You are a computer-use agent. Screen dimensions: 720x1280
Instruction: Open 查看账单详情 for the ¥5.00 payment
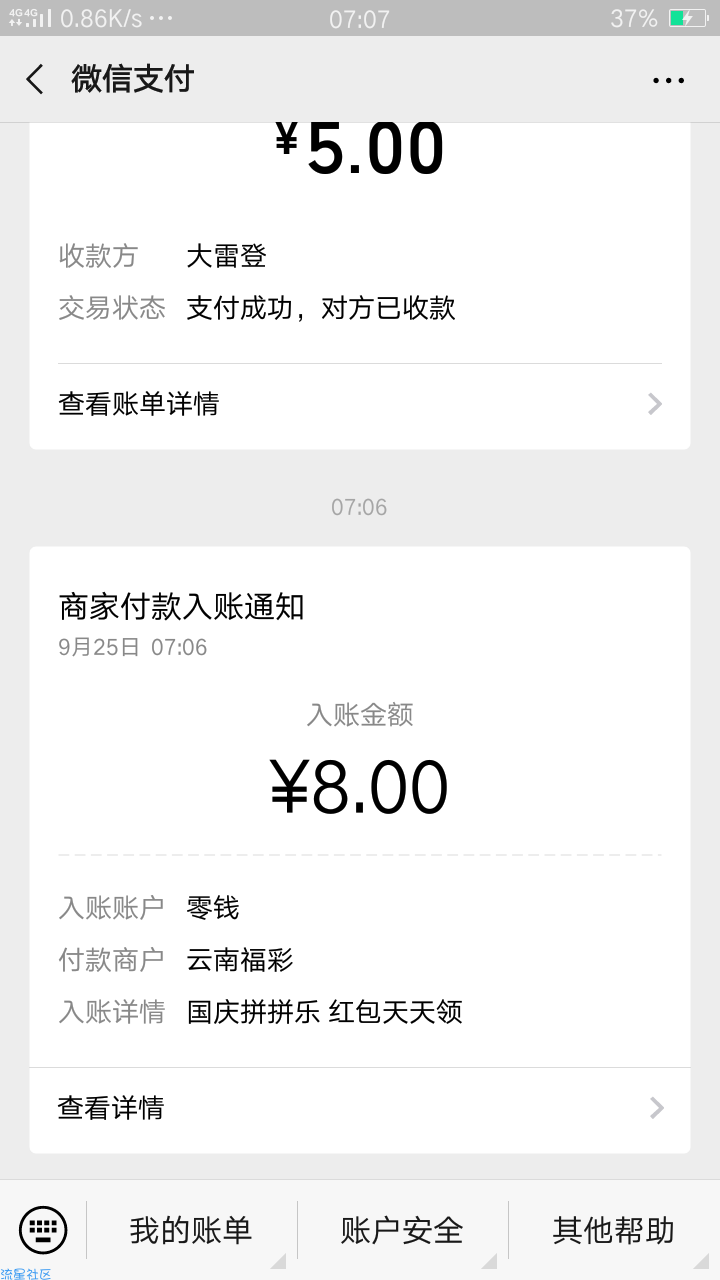[360, 404]
